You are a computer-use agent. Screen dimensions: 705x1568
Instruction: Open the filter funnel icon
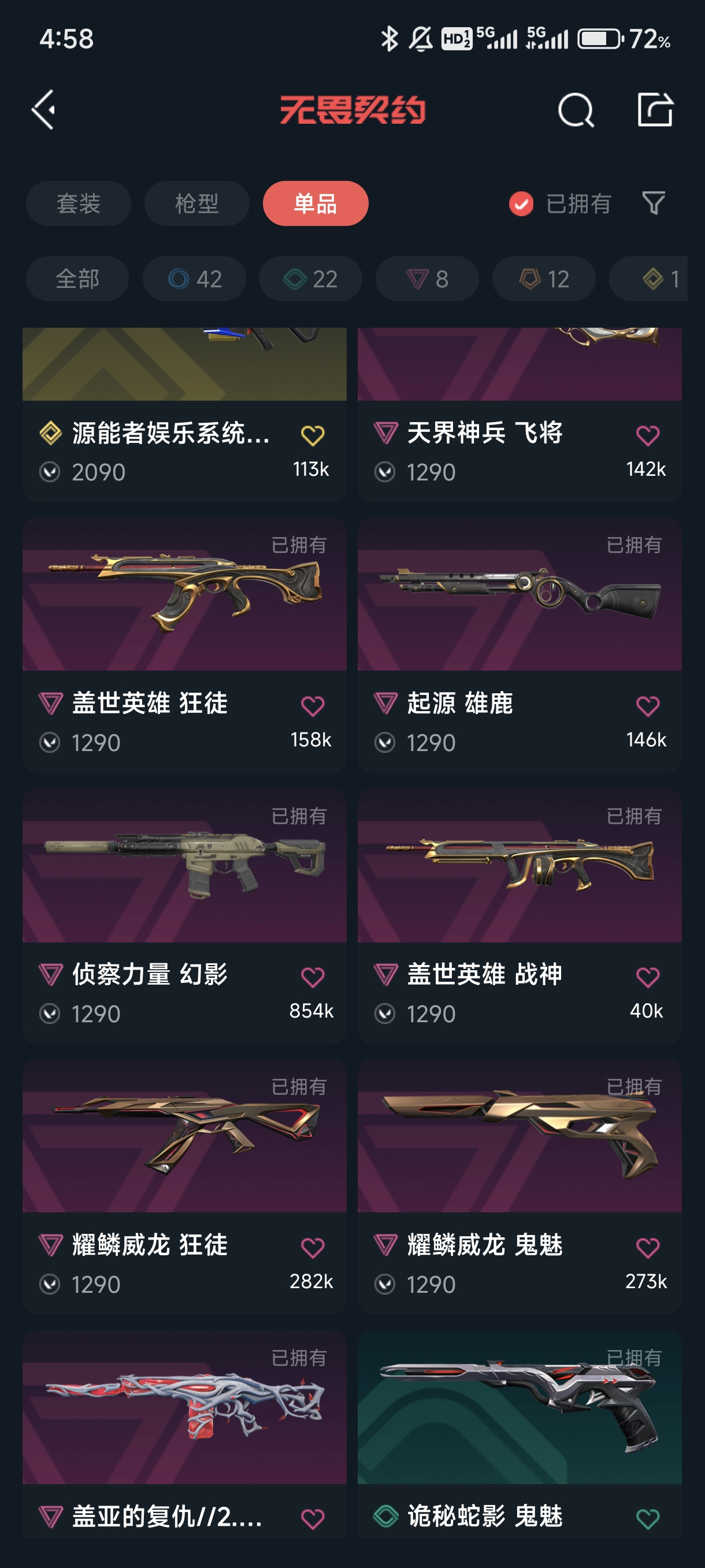click(x=652, y=203)
